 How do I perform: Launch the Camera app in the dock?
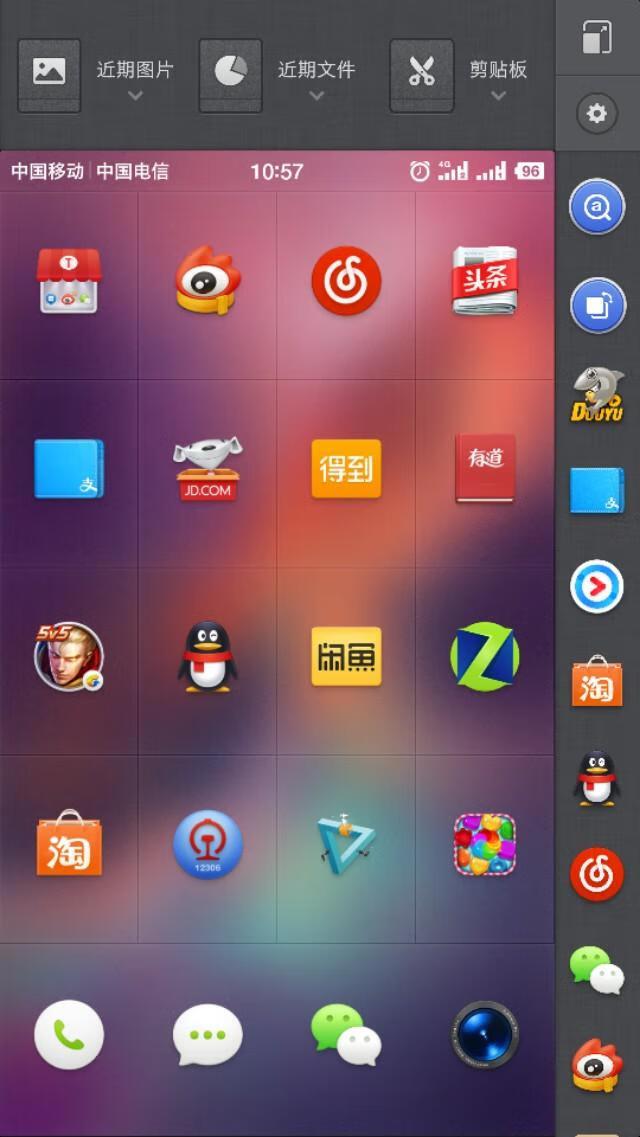pos(484,1034)
